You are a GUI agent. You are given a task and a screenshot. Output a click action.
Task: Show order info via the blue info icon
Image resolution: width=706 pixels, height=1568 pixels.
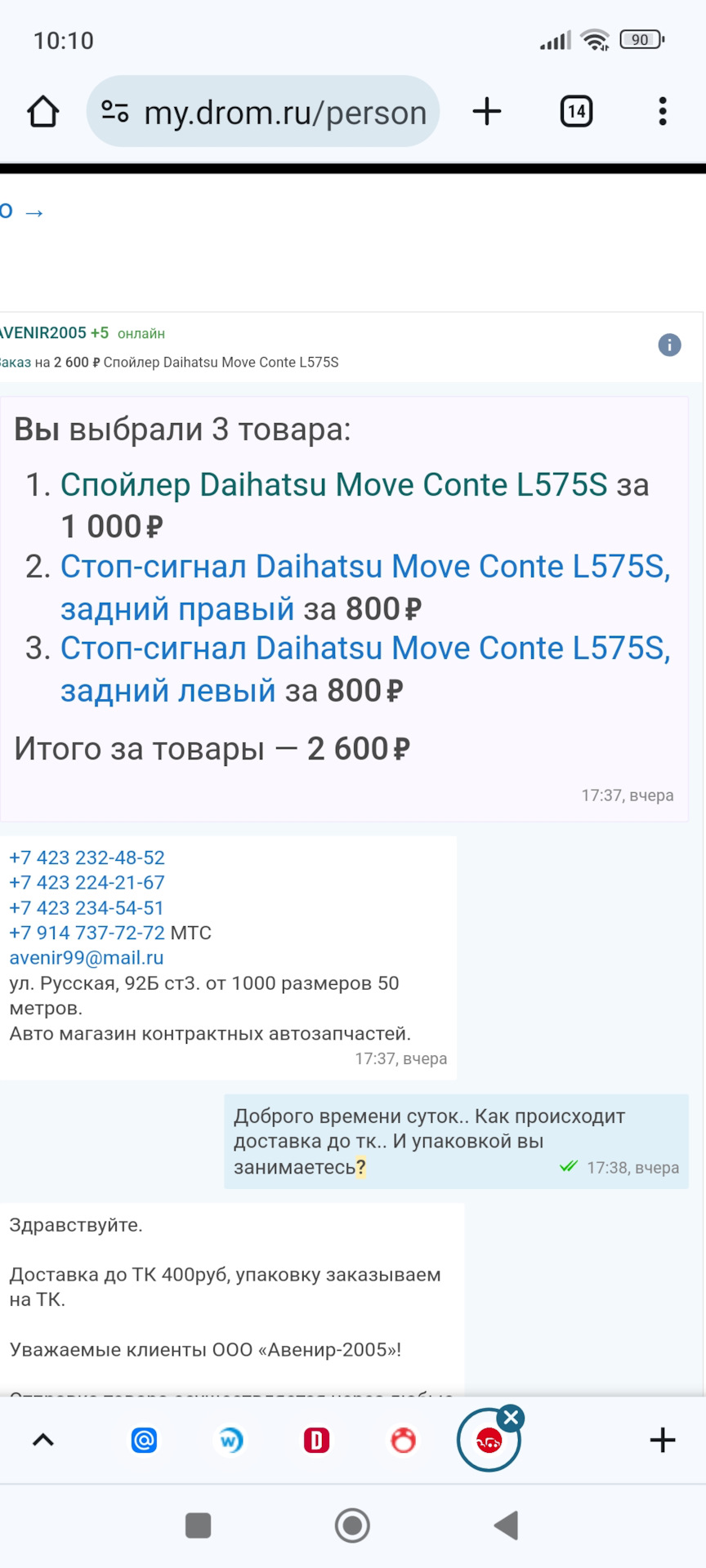coord(669,345)
